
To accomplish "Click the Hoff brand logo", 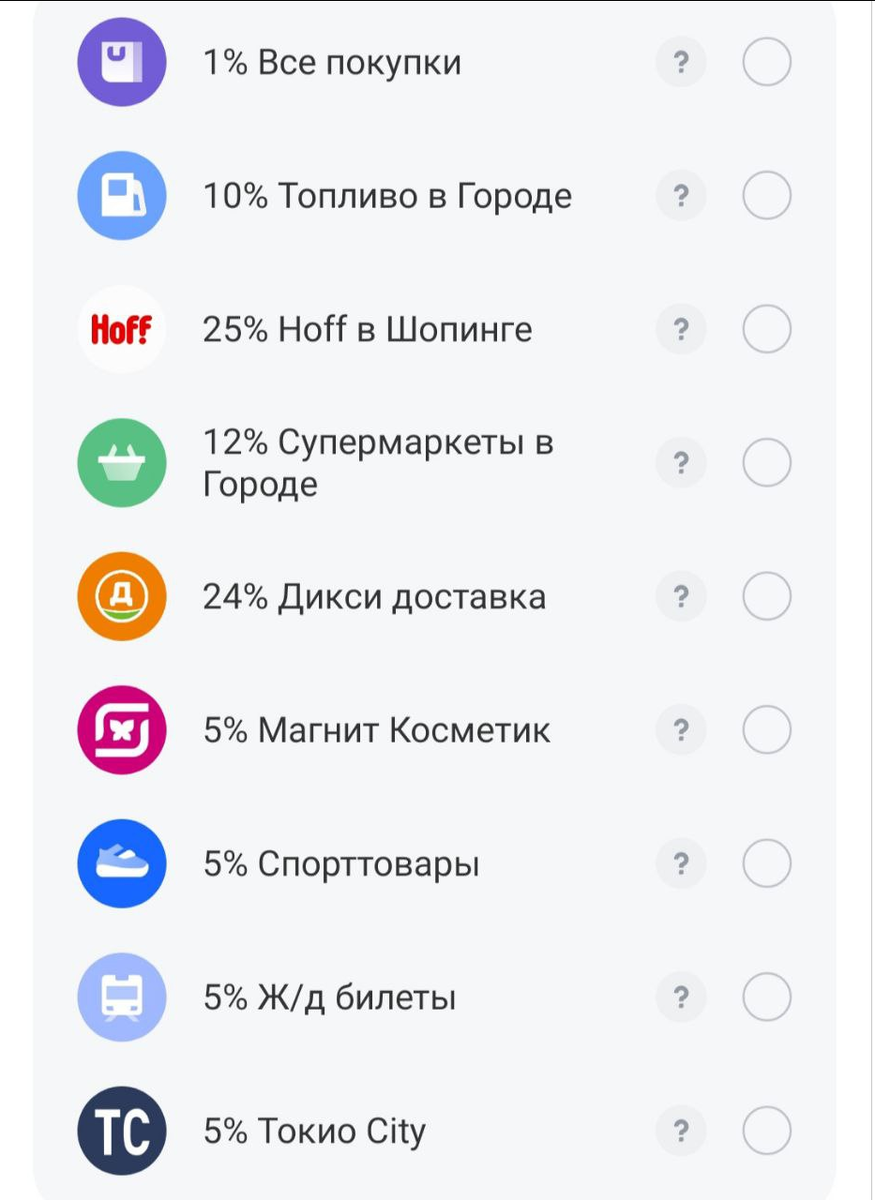I will [x=122, y=329].
